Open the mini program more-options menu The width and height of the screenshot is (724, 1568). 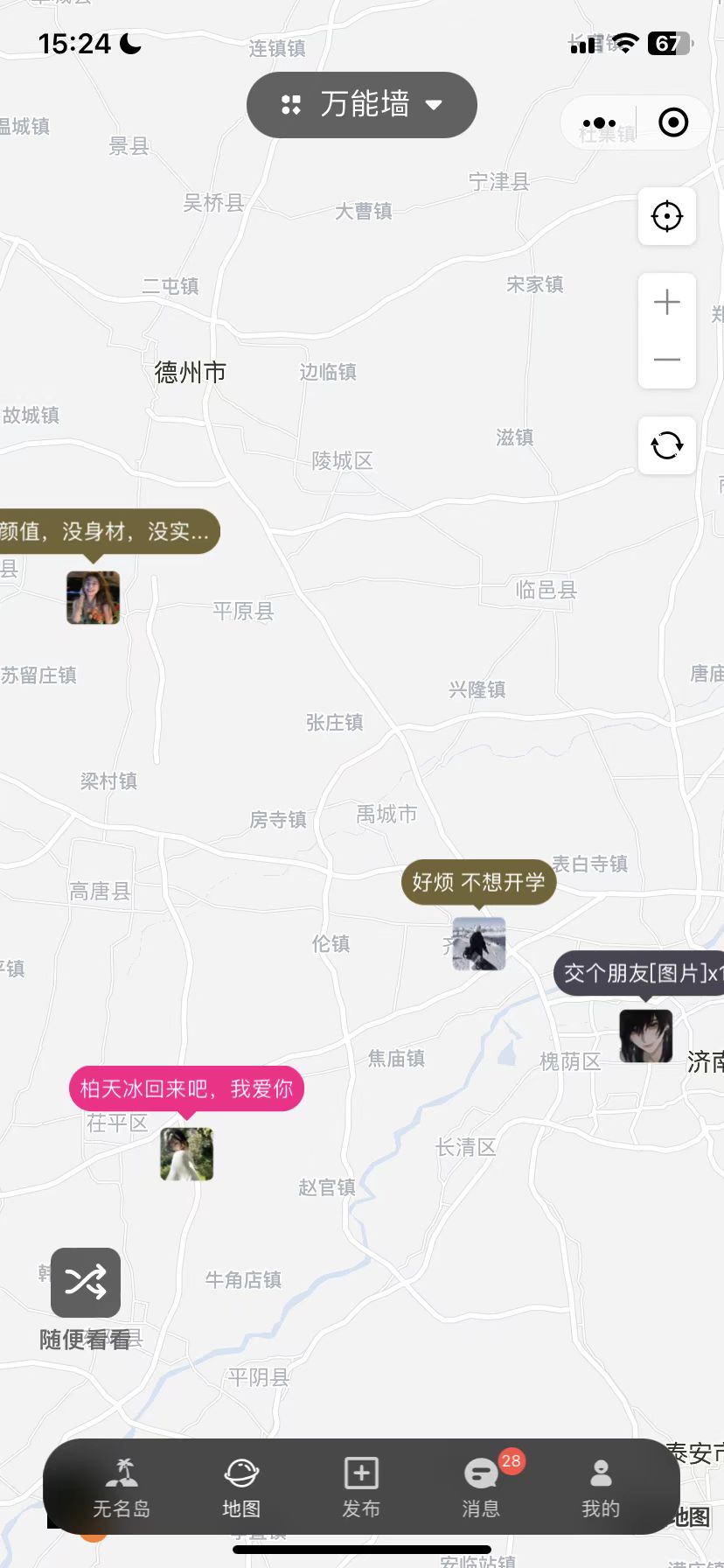coord(599,123)
